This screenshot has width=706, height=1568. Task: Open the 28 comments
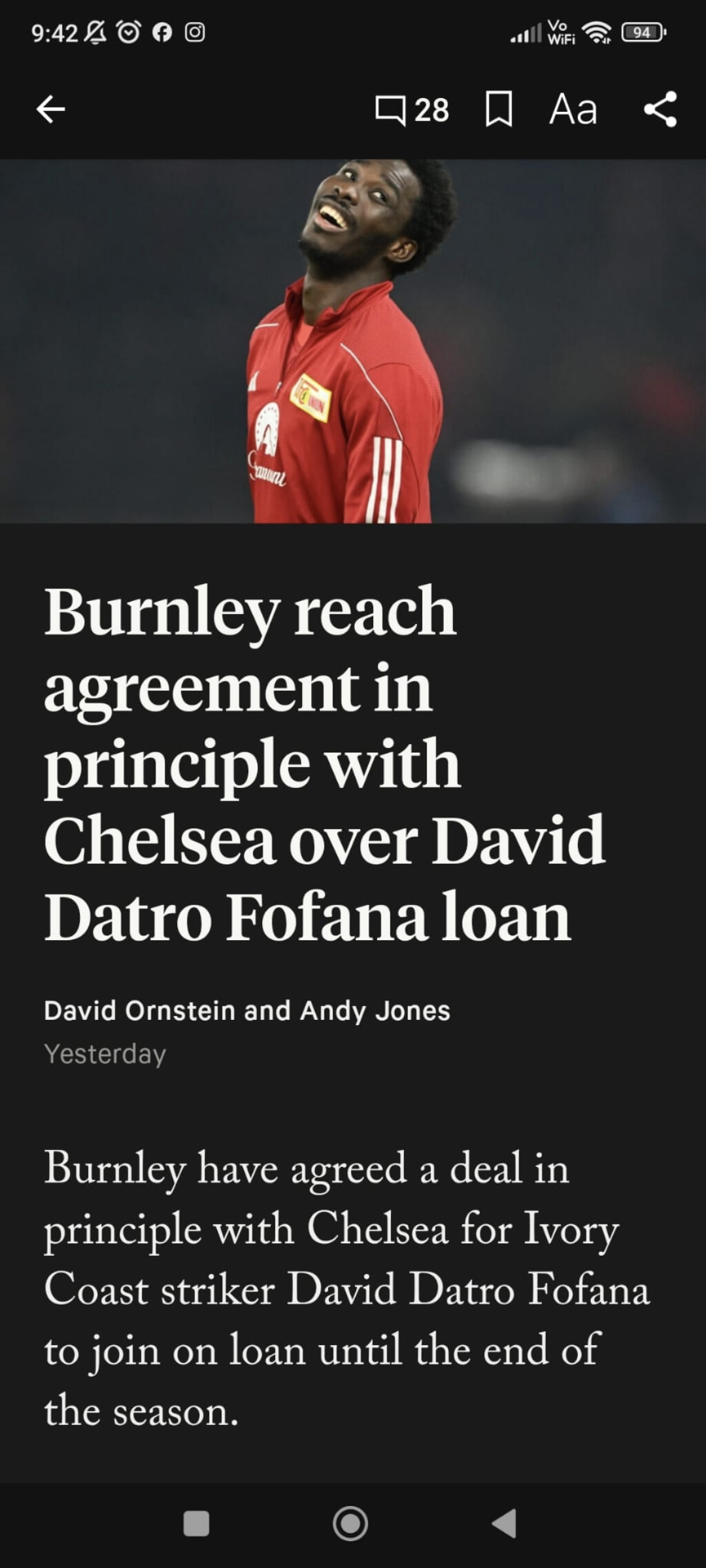coord(412,110)
